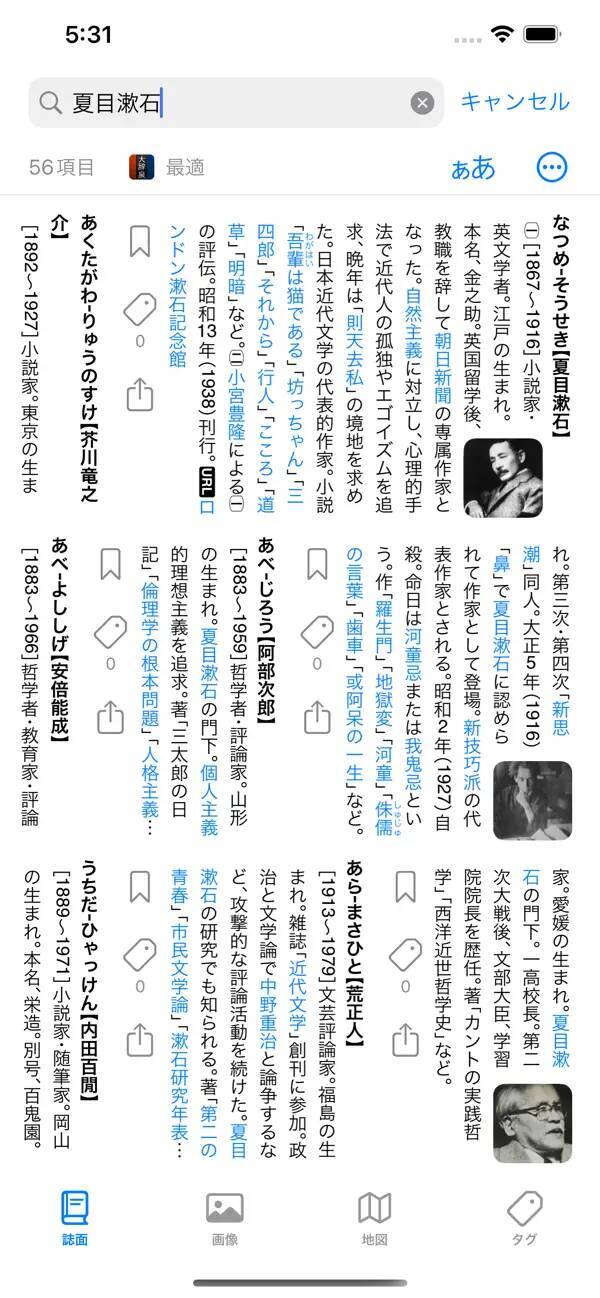This screenshot has height=1298, width=600.
Task: Open the more options menu
Action: click(552, 168)
